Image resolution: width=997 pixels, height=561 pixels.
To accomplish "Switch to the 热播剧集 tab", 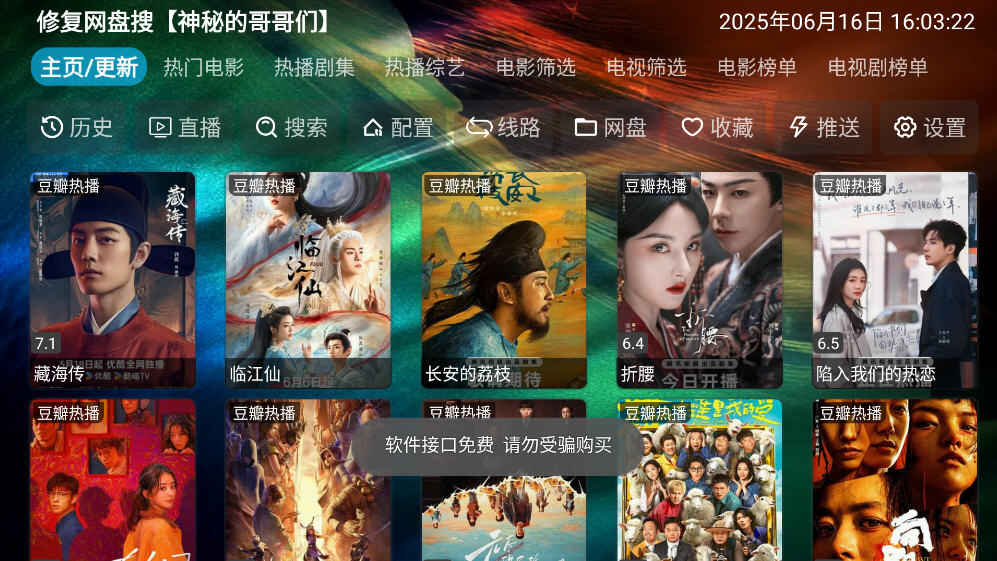I will pos(314,68).
